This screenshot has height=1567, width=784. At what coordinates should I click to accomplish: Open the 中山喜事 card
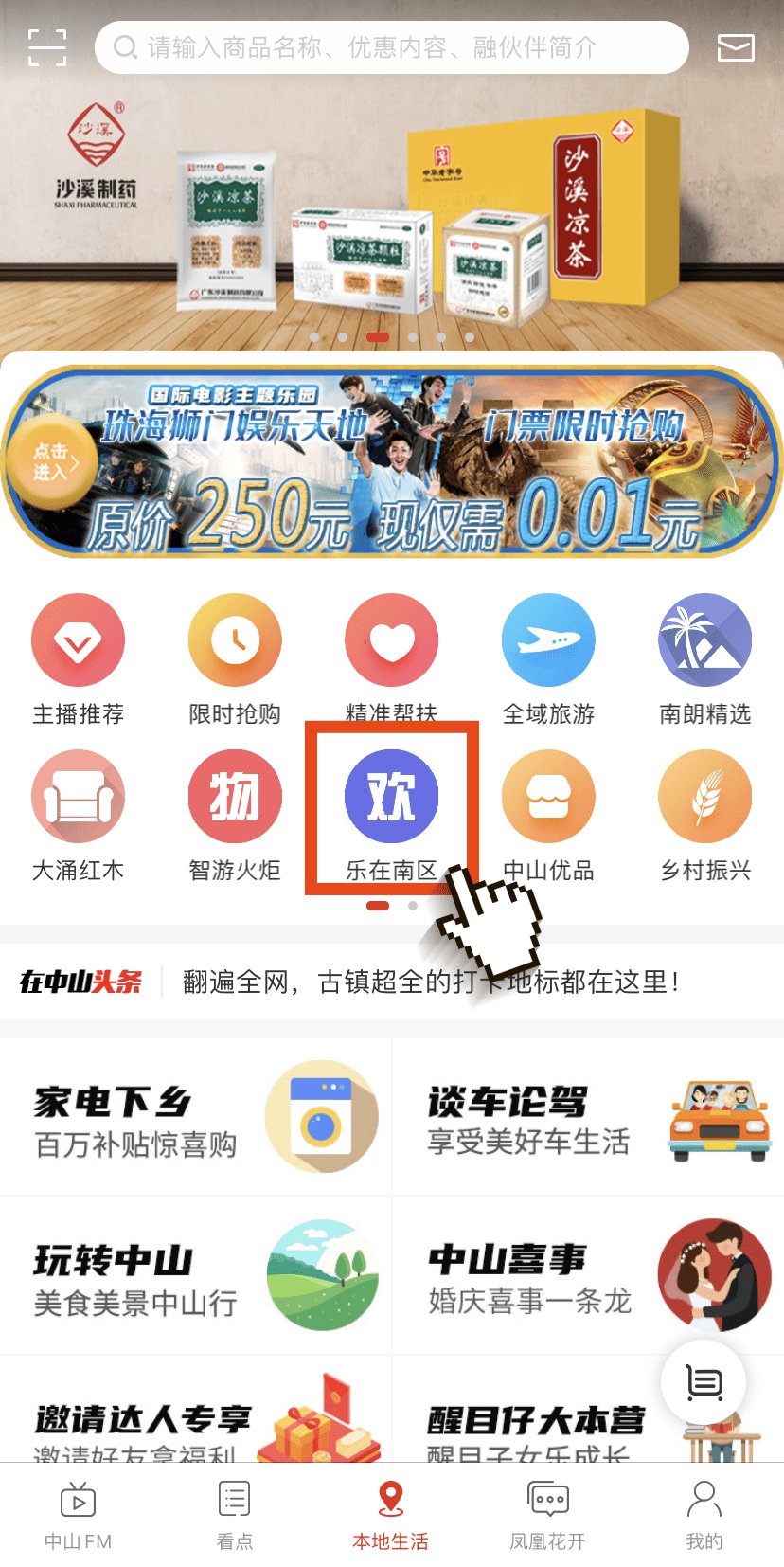pos(588,1276)
